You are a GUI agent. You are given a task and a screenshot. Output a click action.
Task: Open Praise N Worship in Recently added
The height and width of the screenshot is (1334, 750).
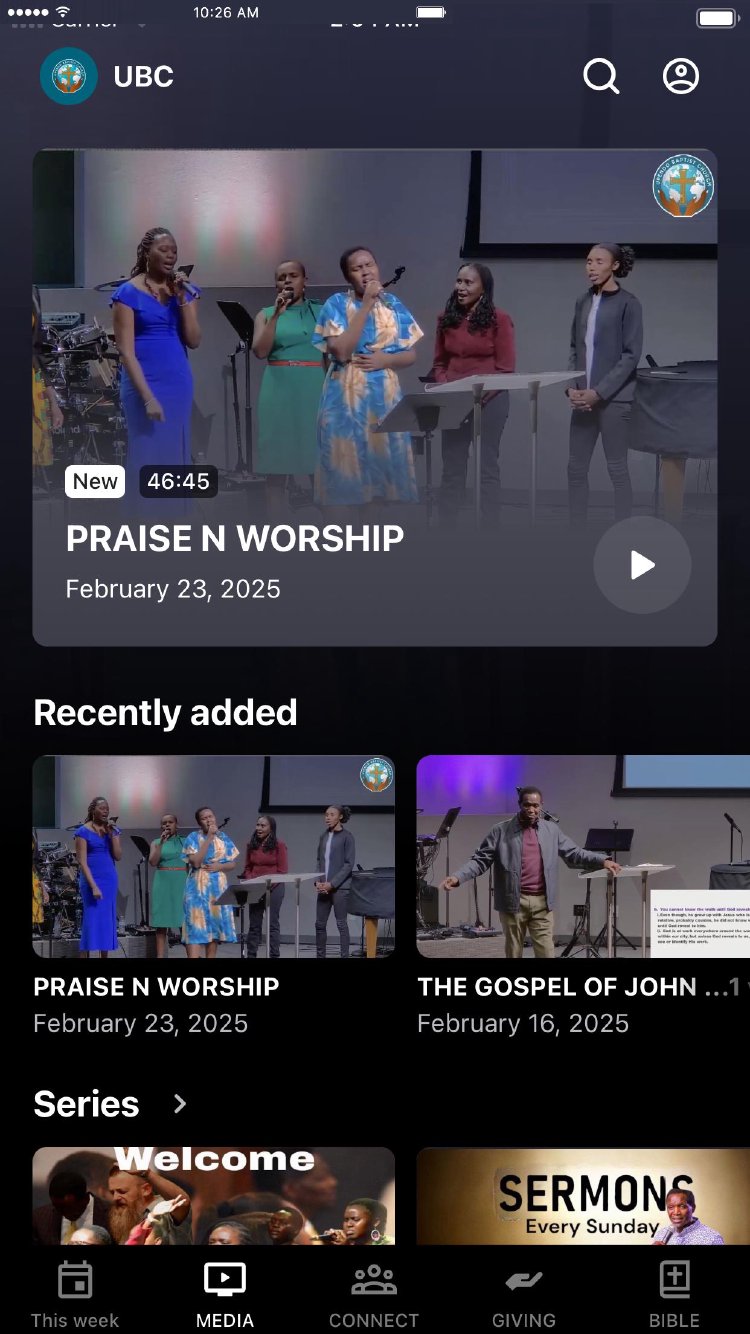[214, 857]
